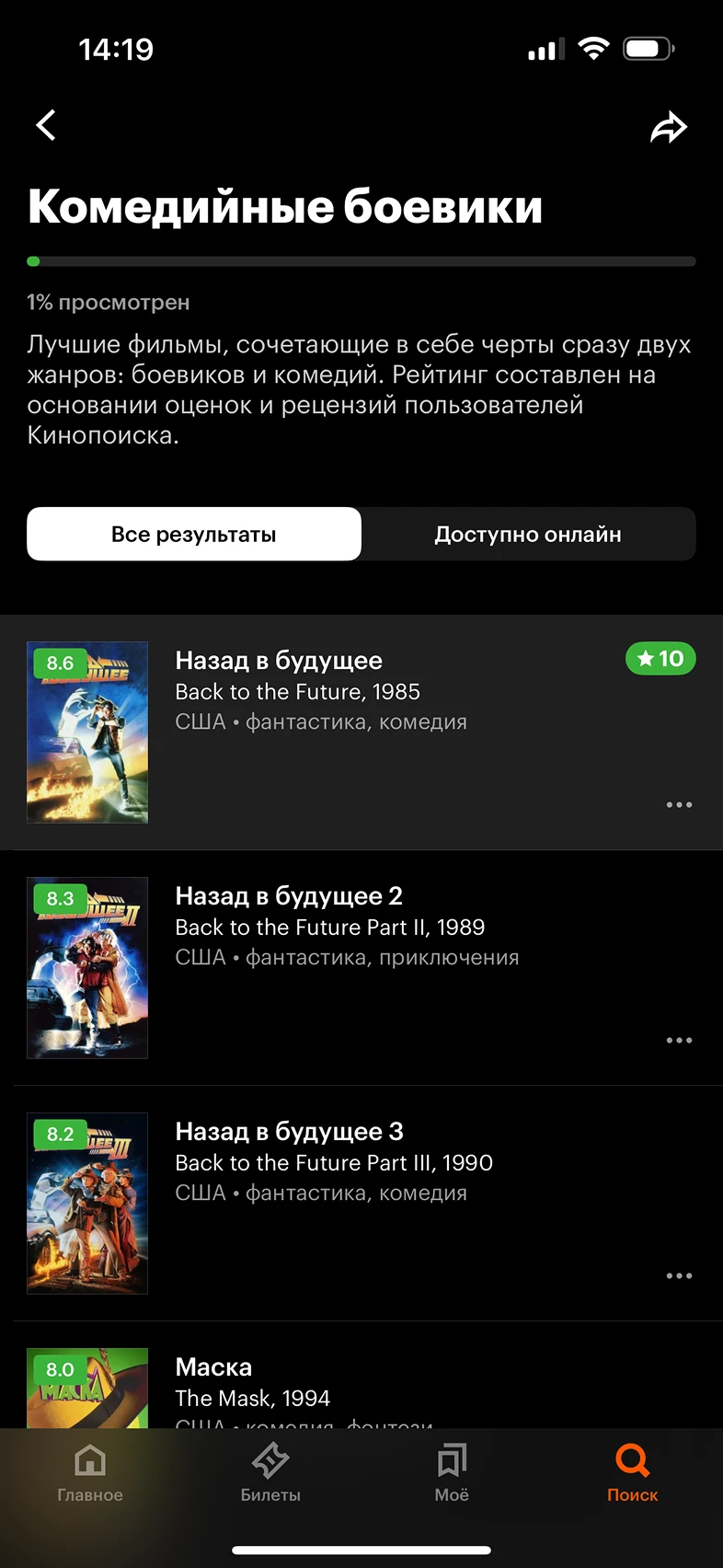The image size is (723, 1568).
Task: Switch to the Все результаты segment
Action: tap(194, 534)
